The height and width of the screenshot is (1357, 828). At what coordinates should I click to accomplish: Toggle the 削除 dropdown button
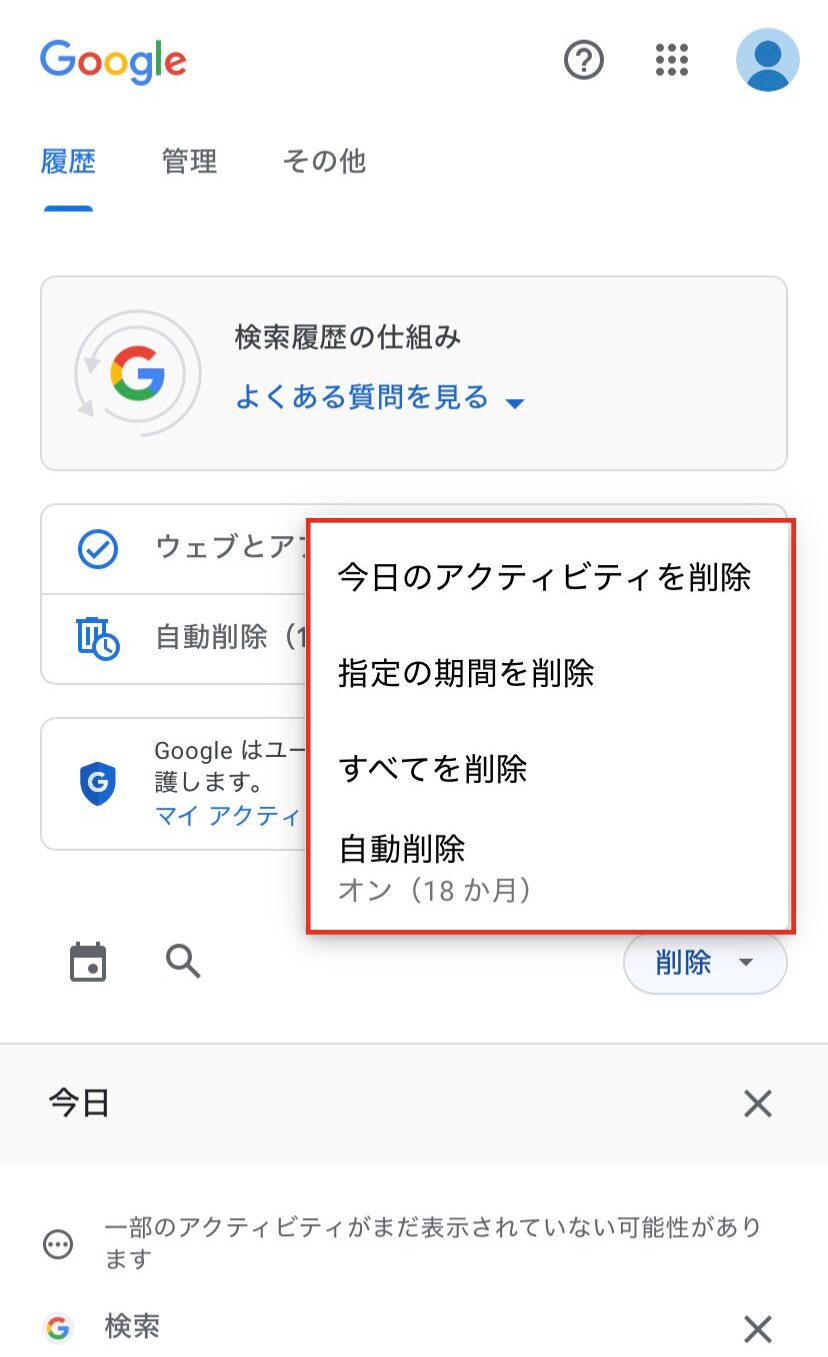[x=705, y=963]
